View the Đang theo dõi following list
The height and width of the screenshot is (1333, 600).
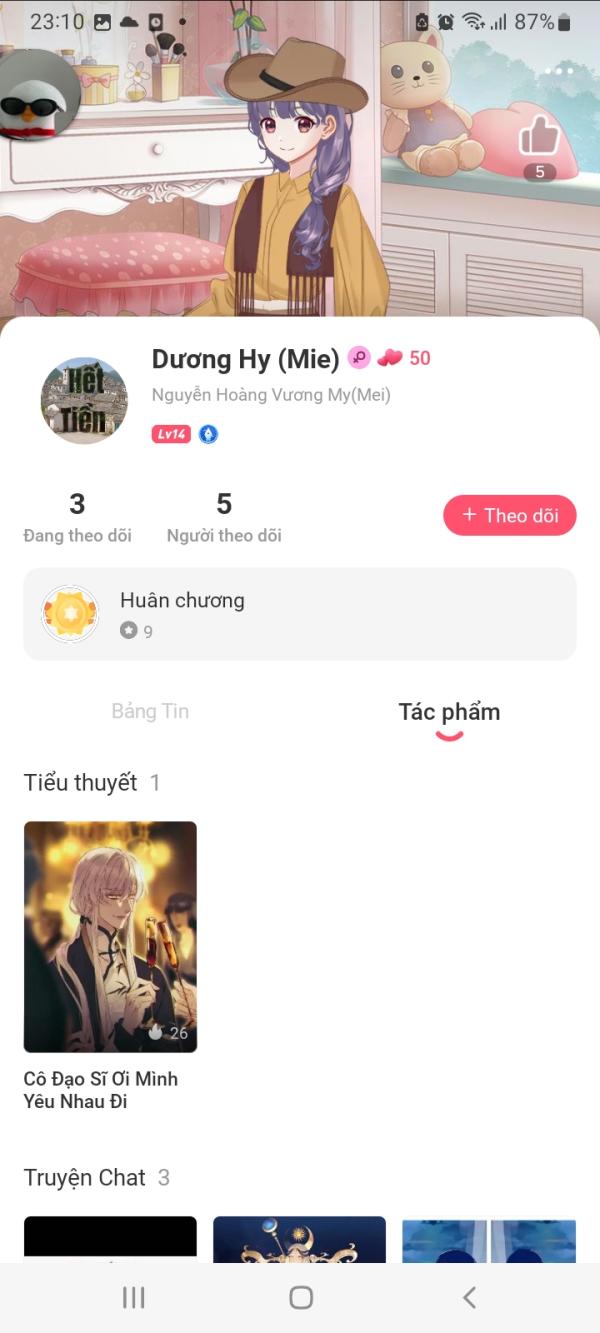coord(77,518)
